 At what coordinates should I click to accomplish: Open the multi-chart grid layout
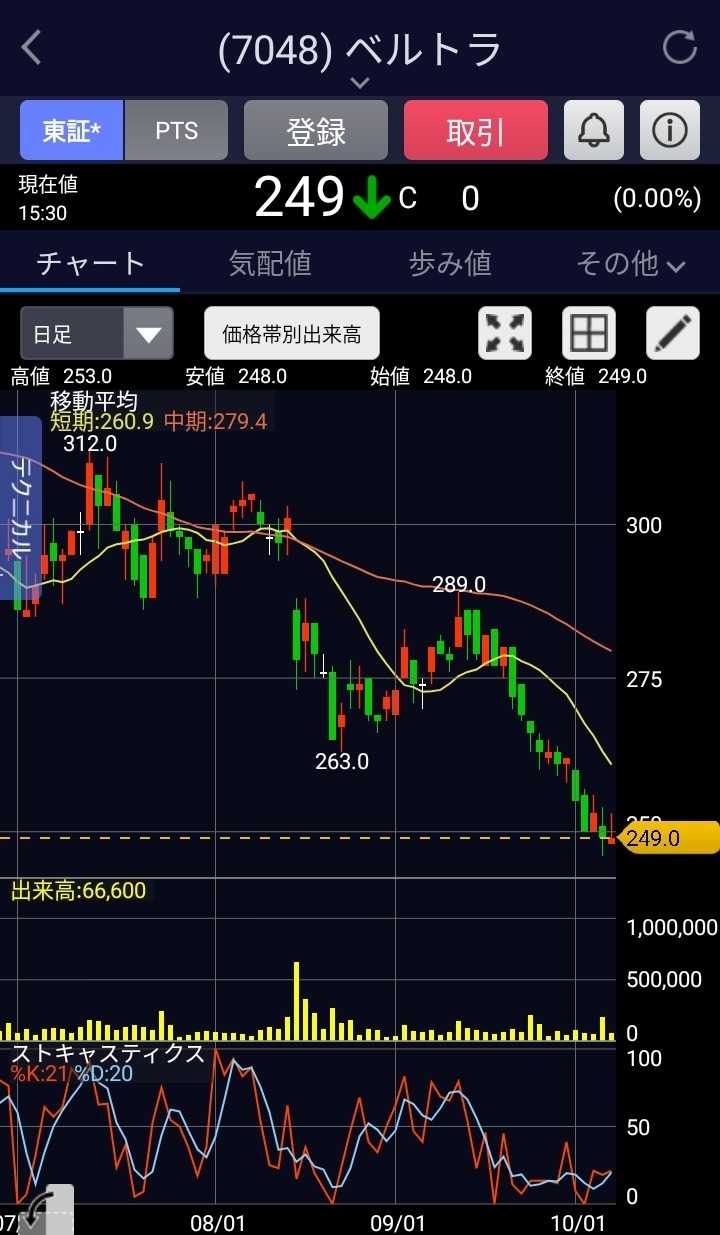(588, 334)
